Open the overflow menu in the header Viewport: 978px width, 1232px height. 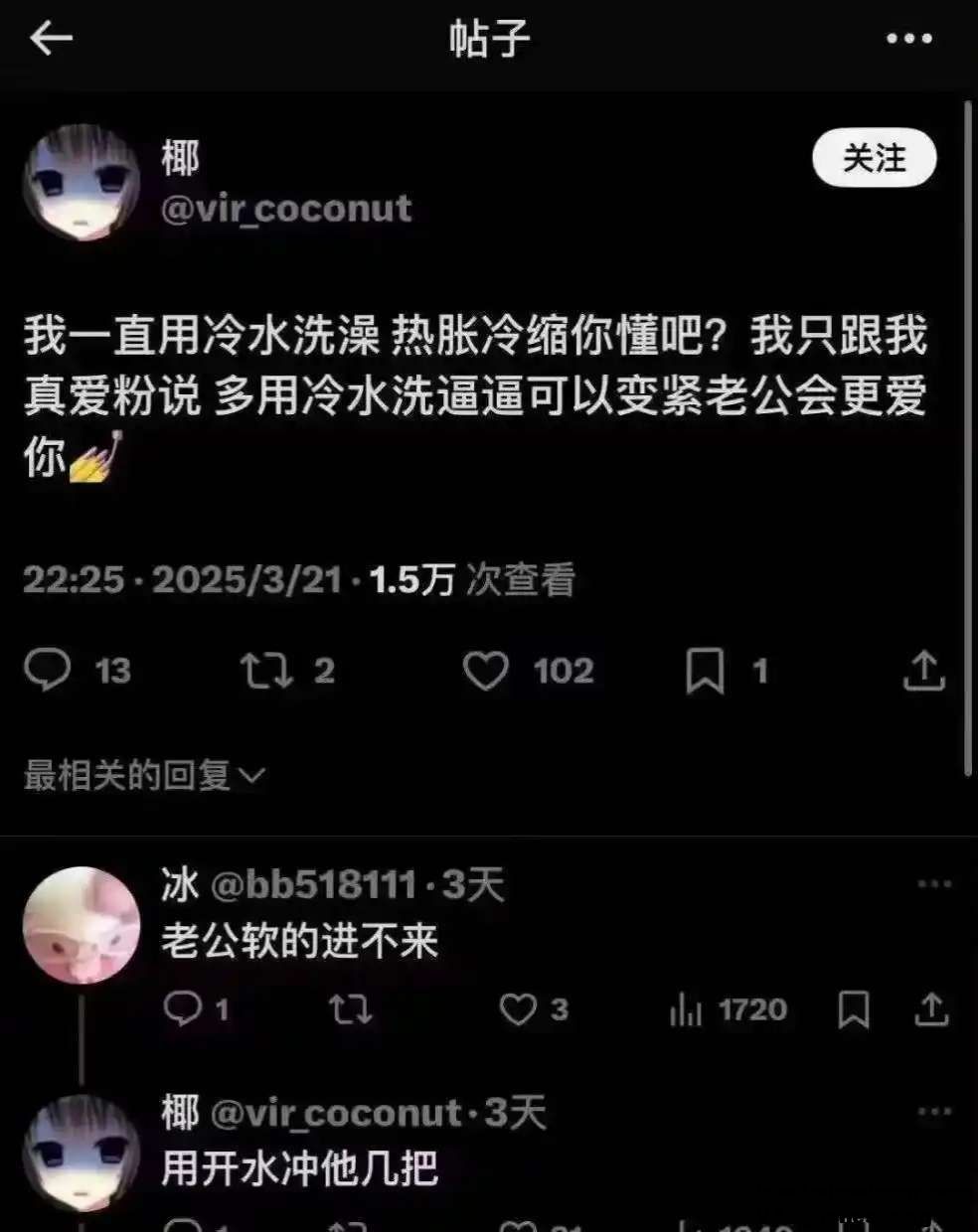pos(908,39)
